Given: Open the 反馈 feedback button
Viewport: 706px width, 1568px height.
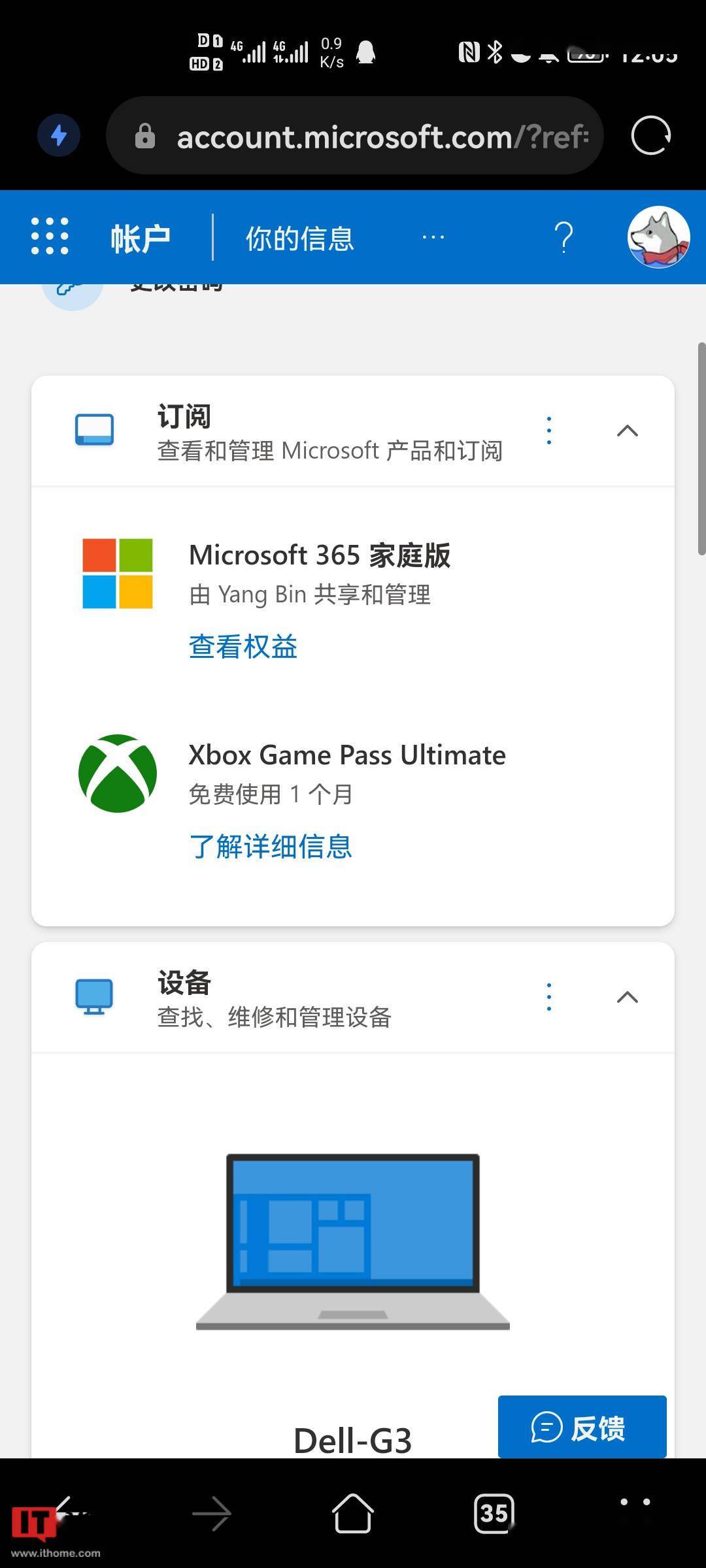Looking at the screenshot, I should 582,1428.
